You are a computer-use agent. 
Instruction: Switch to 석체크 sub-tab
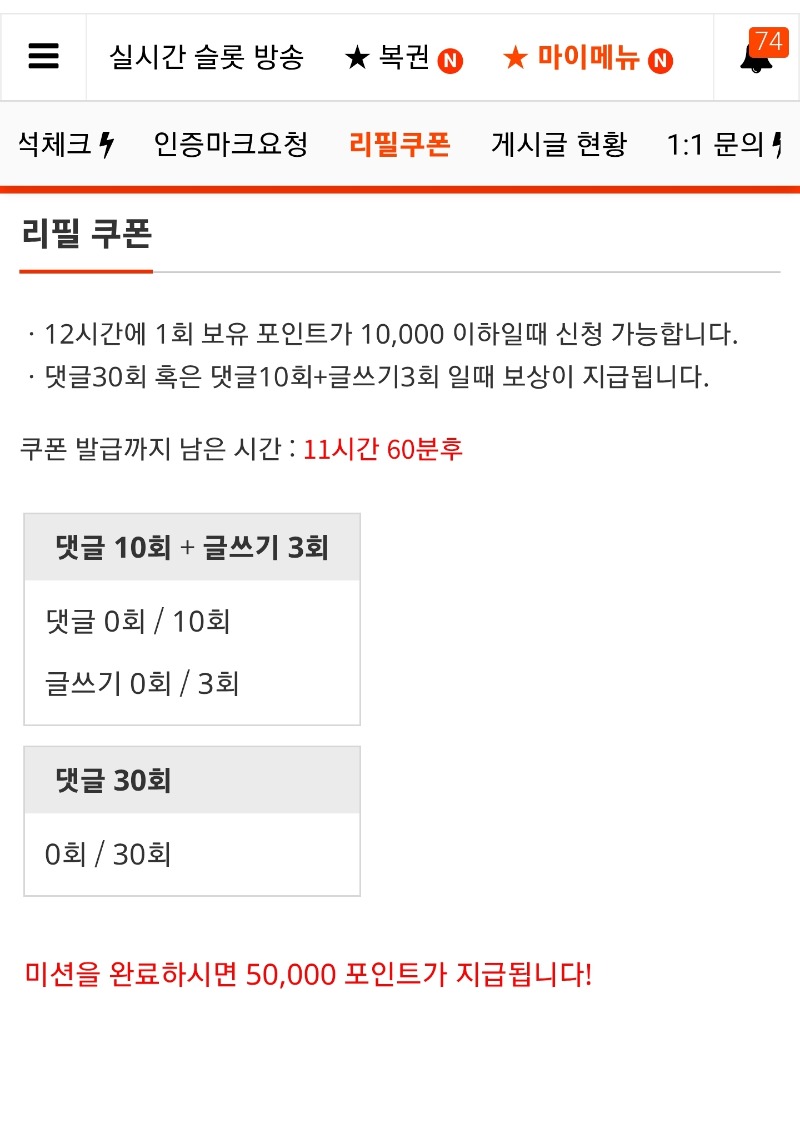point(64,145)
